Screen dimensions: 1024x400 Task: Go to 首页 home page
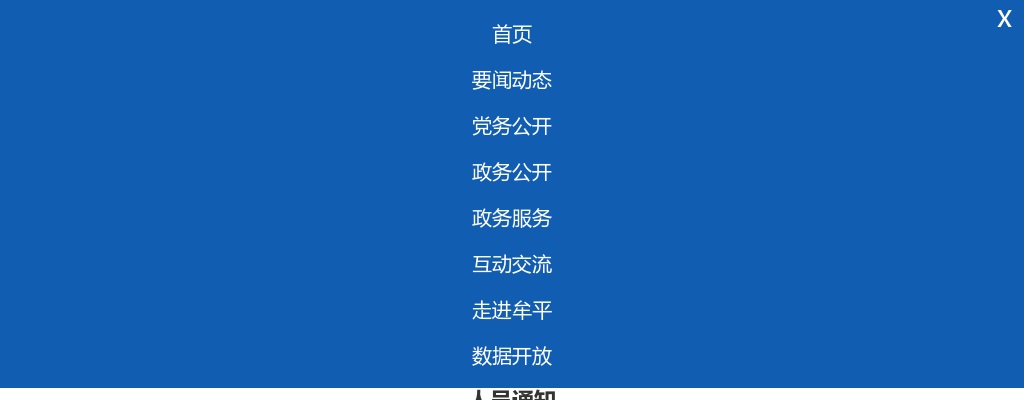coord(512,35)
